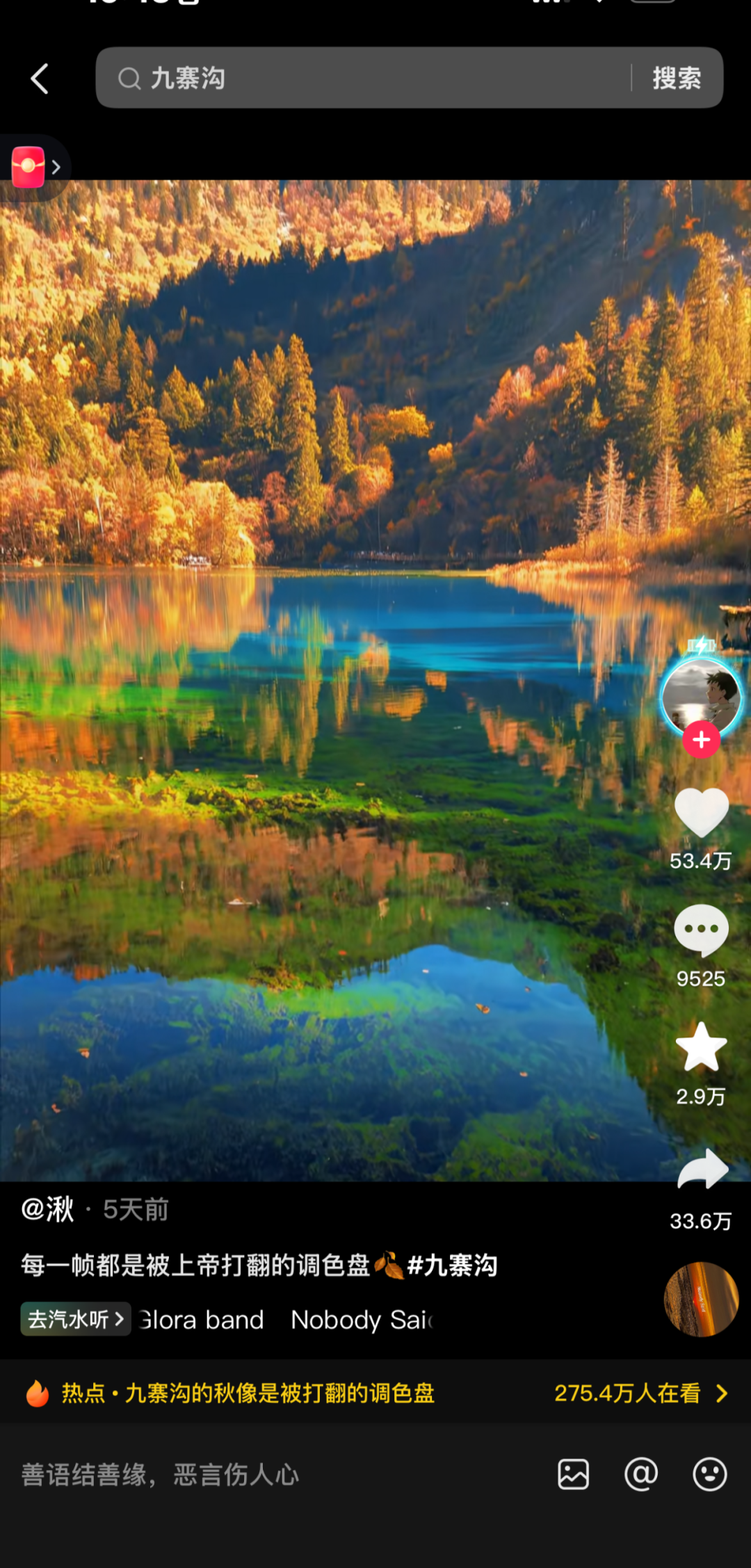Open the #九寨沟 hashtag

click(x=453, y=1266)
